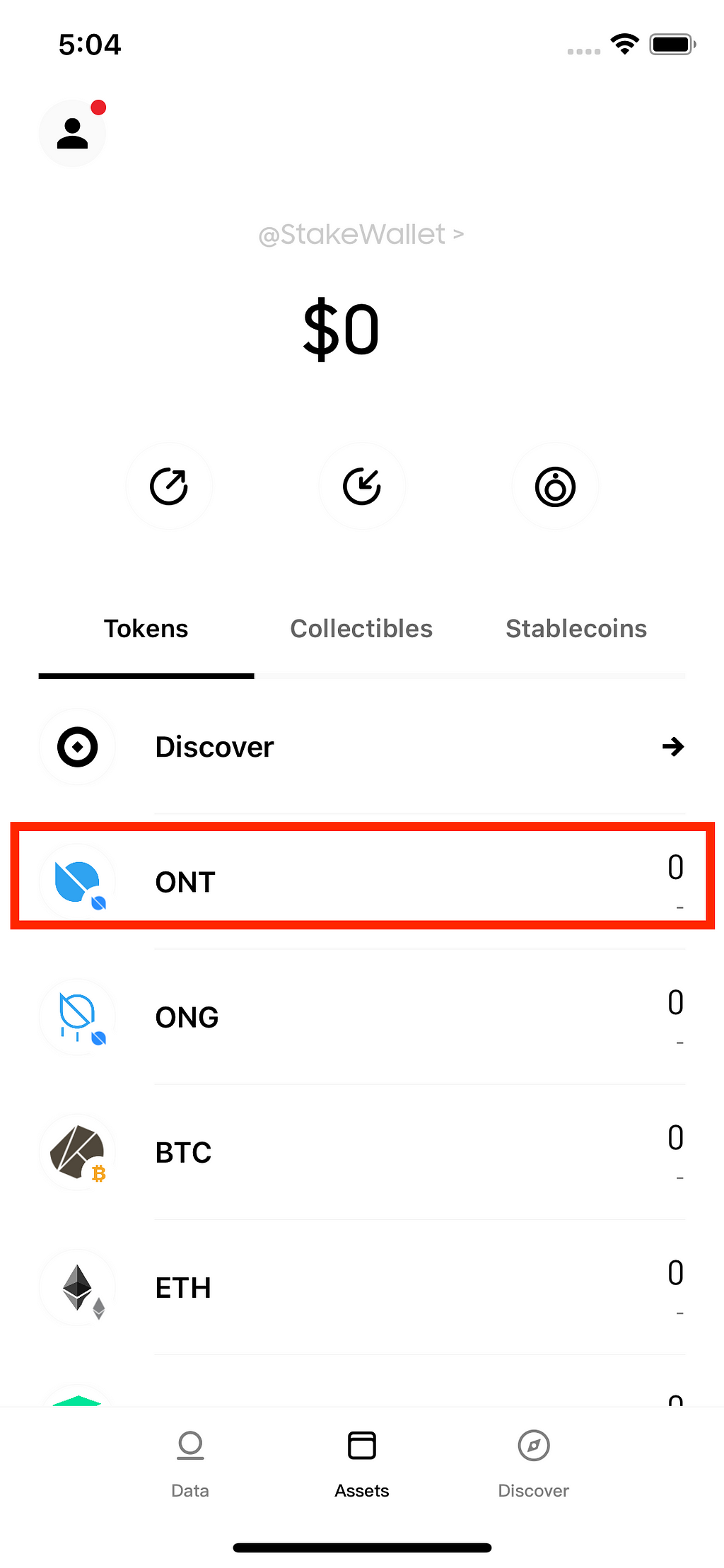
Task: Open the profile avatar icon
Action: point(72,133)
